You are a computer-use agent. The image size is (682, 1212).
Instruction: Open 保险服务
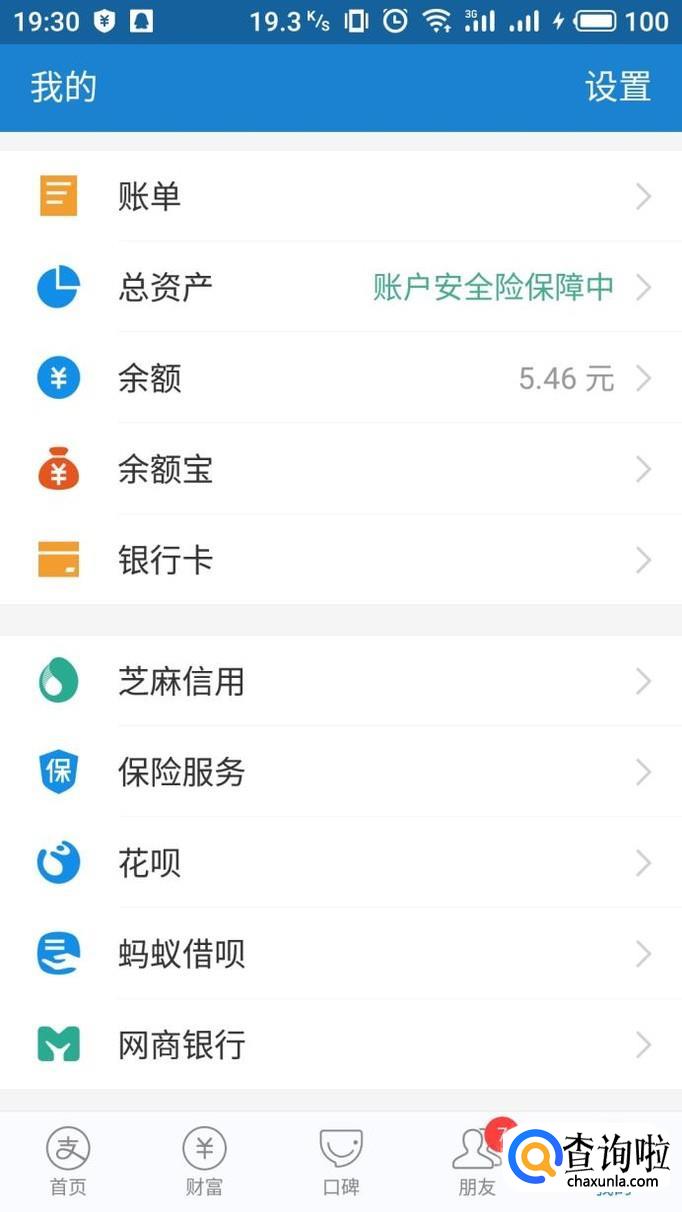(340, 772)
